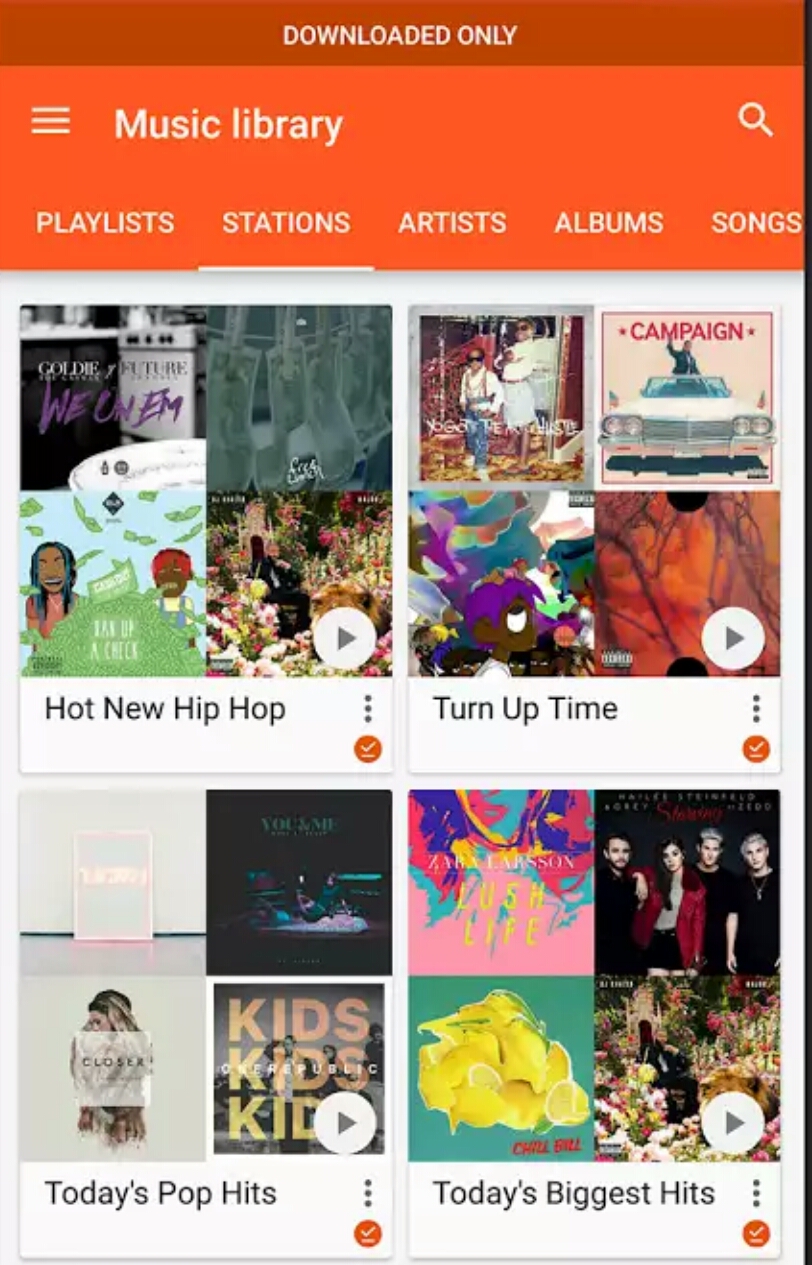Open search in Music library
Image resolution: width=812 pixels, height=1265 pixels.
click(x=755, y=121)
